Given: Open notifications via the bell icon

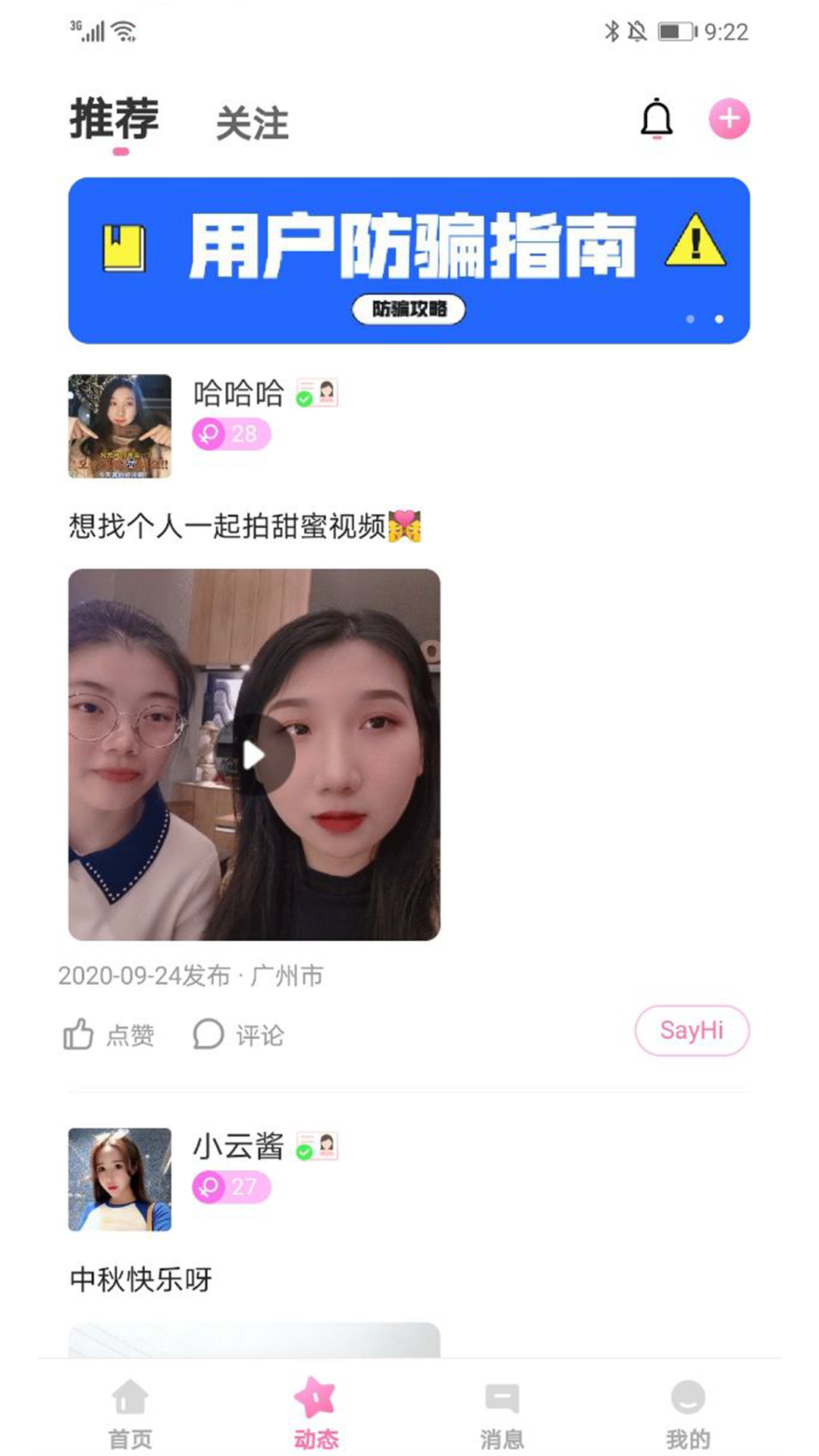Looking at the screenshot, I should 657,119.
